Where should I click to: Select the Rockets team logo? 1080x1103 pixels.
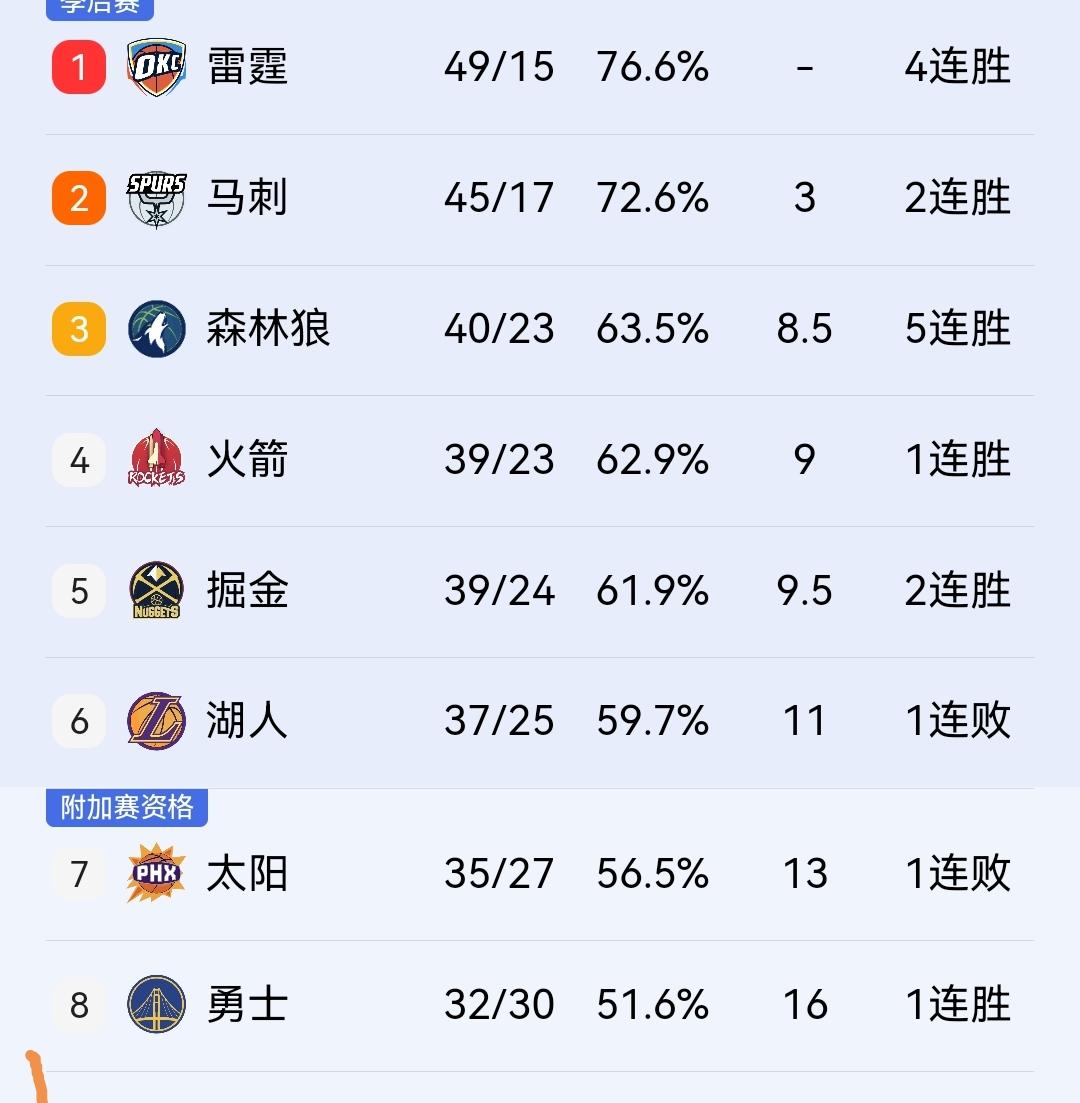tap(155, 459)
